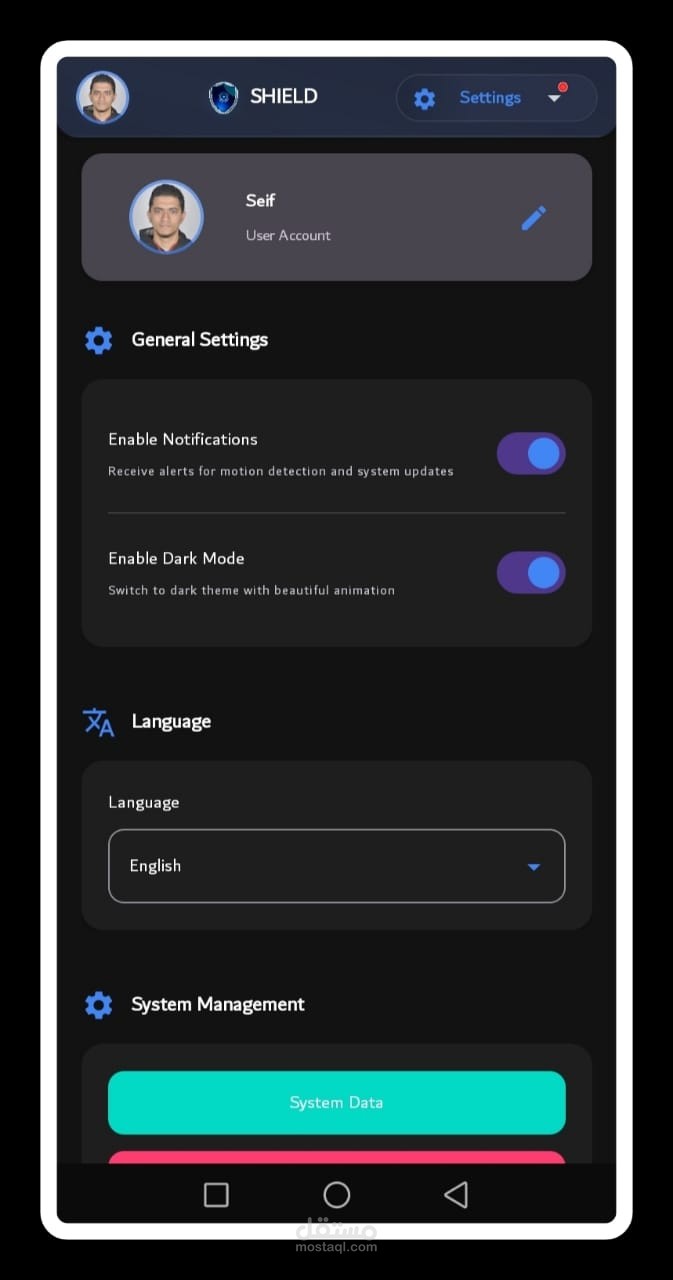Toggle Enable Notifications switch

(x=531, y=454)
